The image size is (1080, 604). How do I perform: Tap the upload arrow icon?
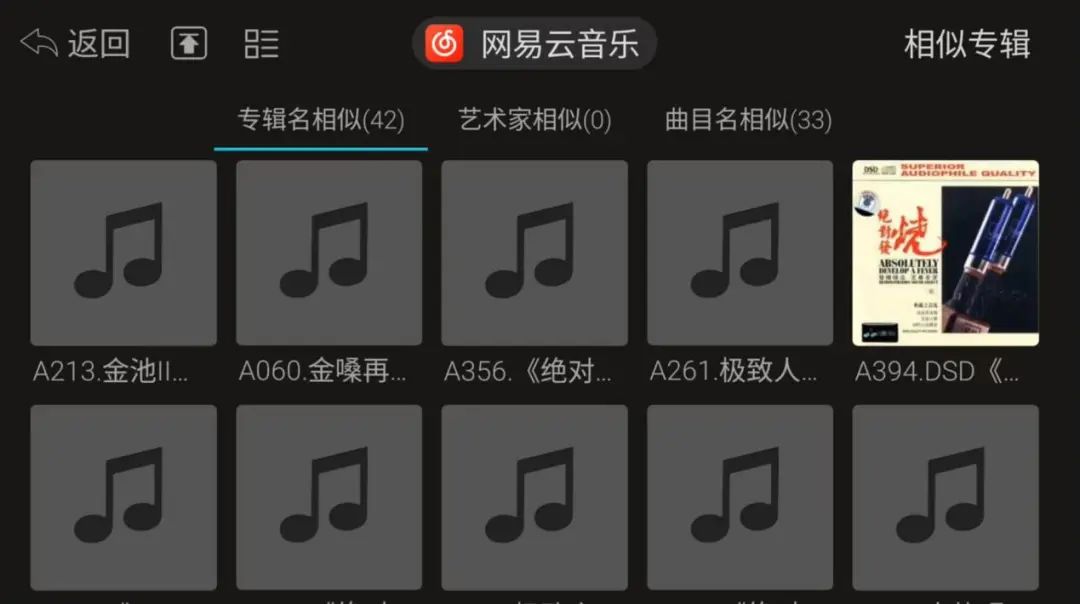coord(189,44)
